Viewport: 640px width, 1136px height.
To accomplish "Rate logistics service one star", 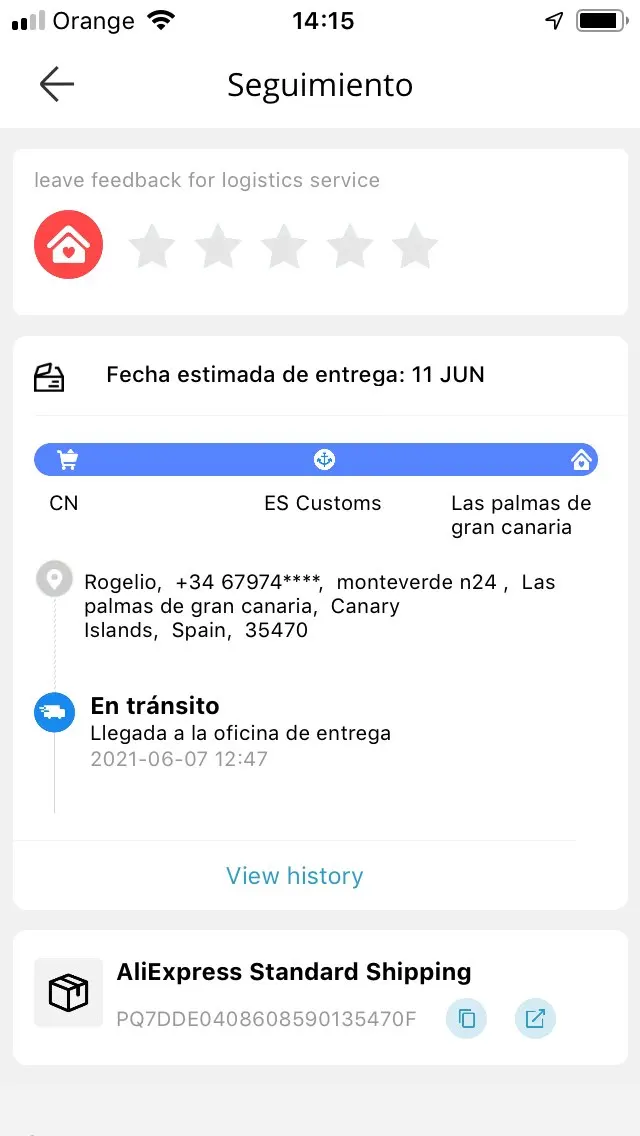I will [x=152, y=246].
